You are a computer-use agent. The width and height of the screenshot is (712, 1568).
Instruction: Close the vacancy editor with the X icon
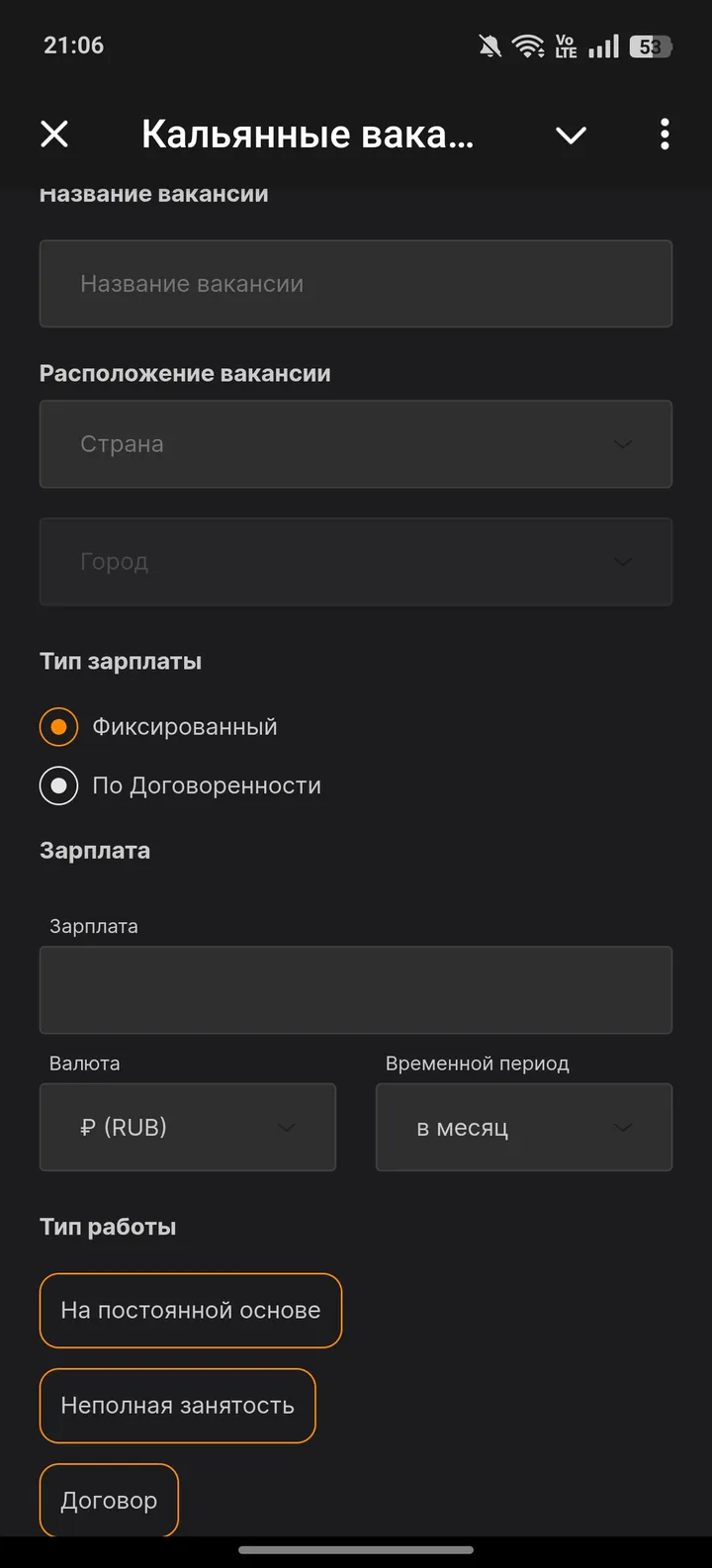[x=54, y=135]
